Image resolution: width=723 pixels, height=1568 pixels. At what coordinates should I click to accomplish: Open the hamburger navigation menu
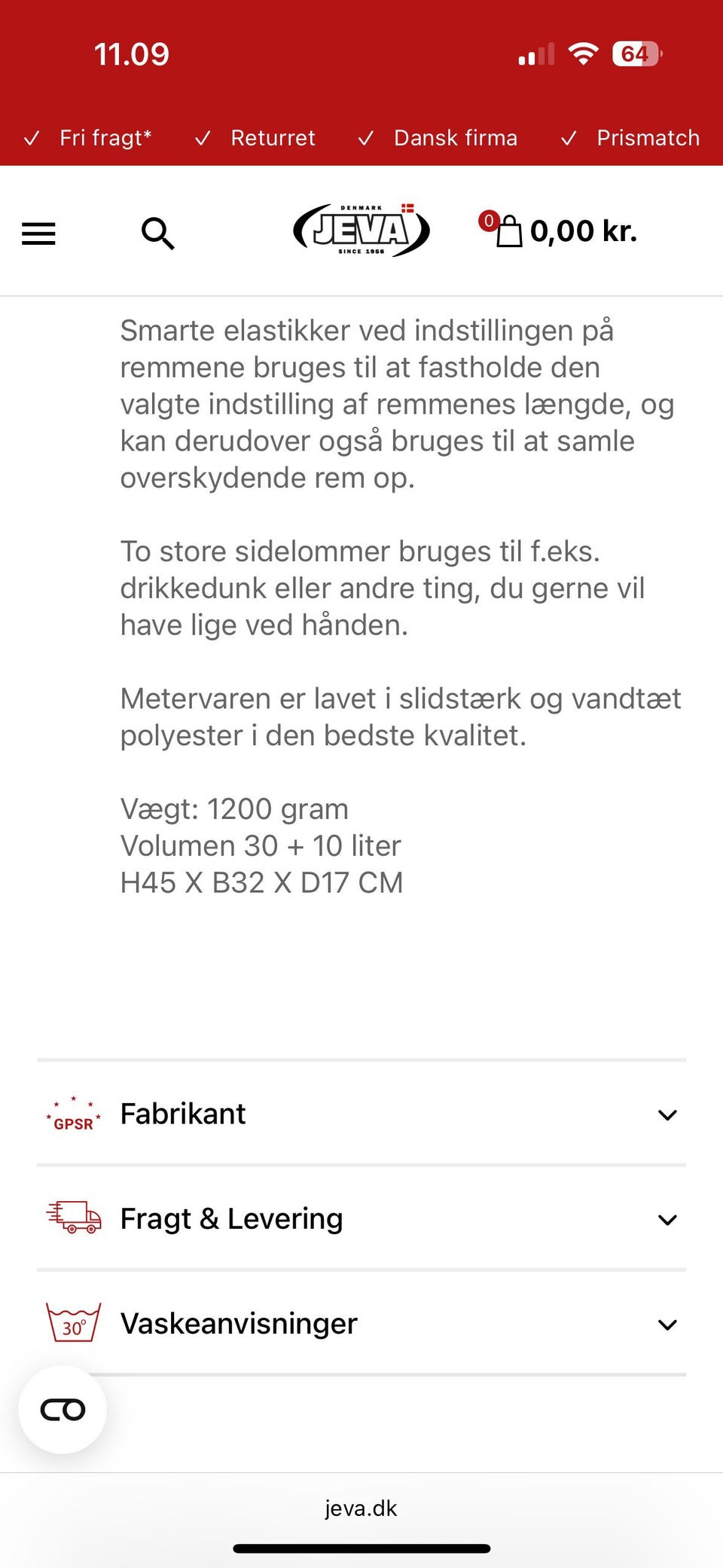[38, 234]
